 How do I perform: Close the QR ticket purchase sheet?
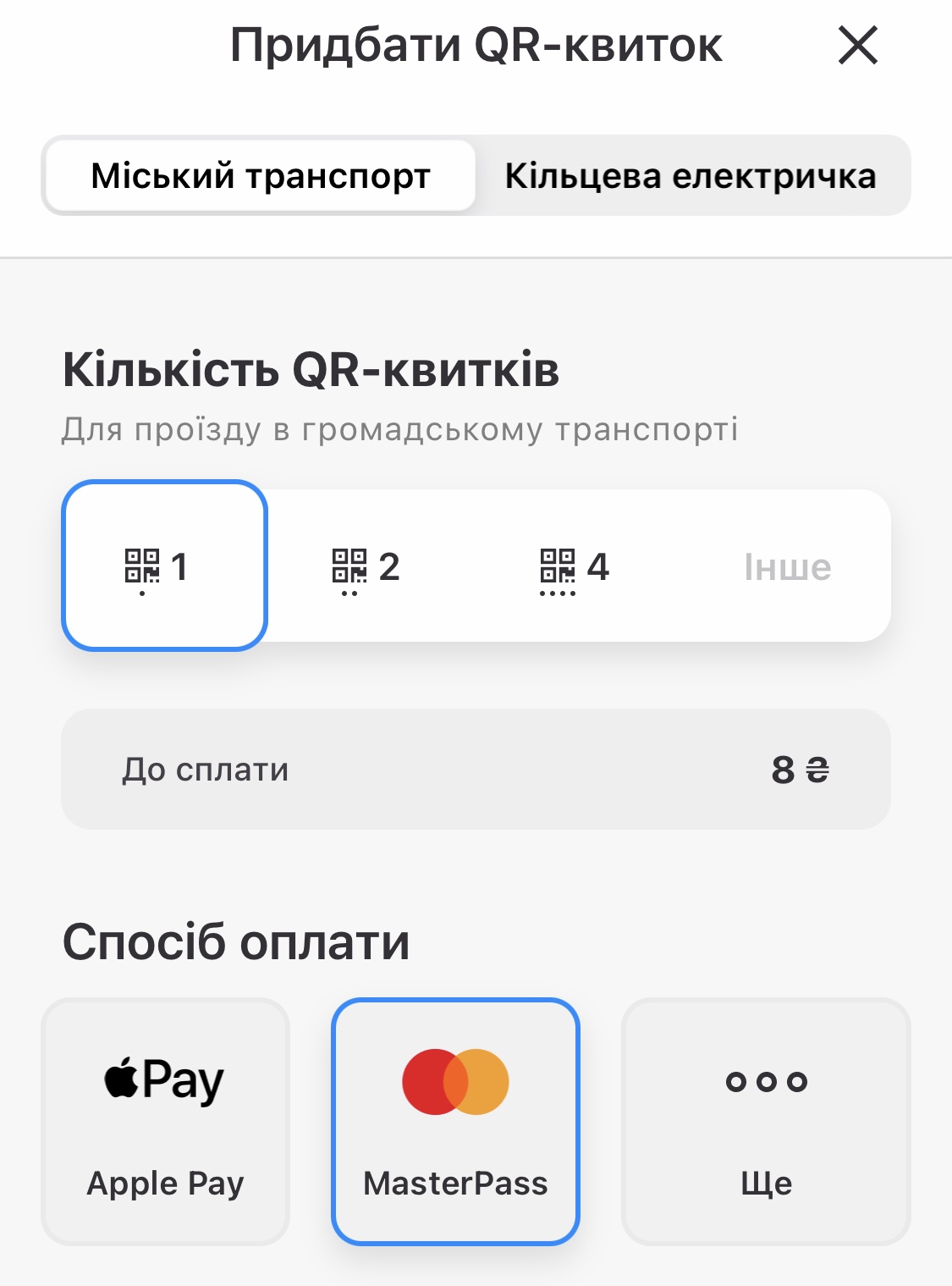(x=858, y=45)
